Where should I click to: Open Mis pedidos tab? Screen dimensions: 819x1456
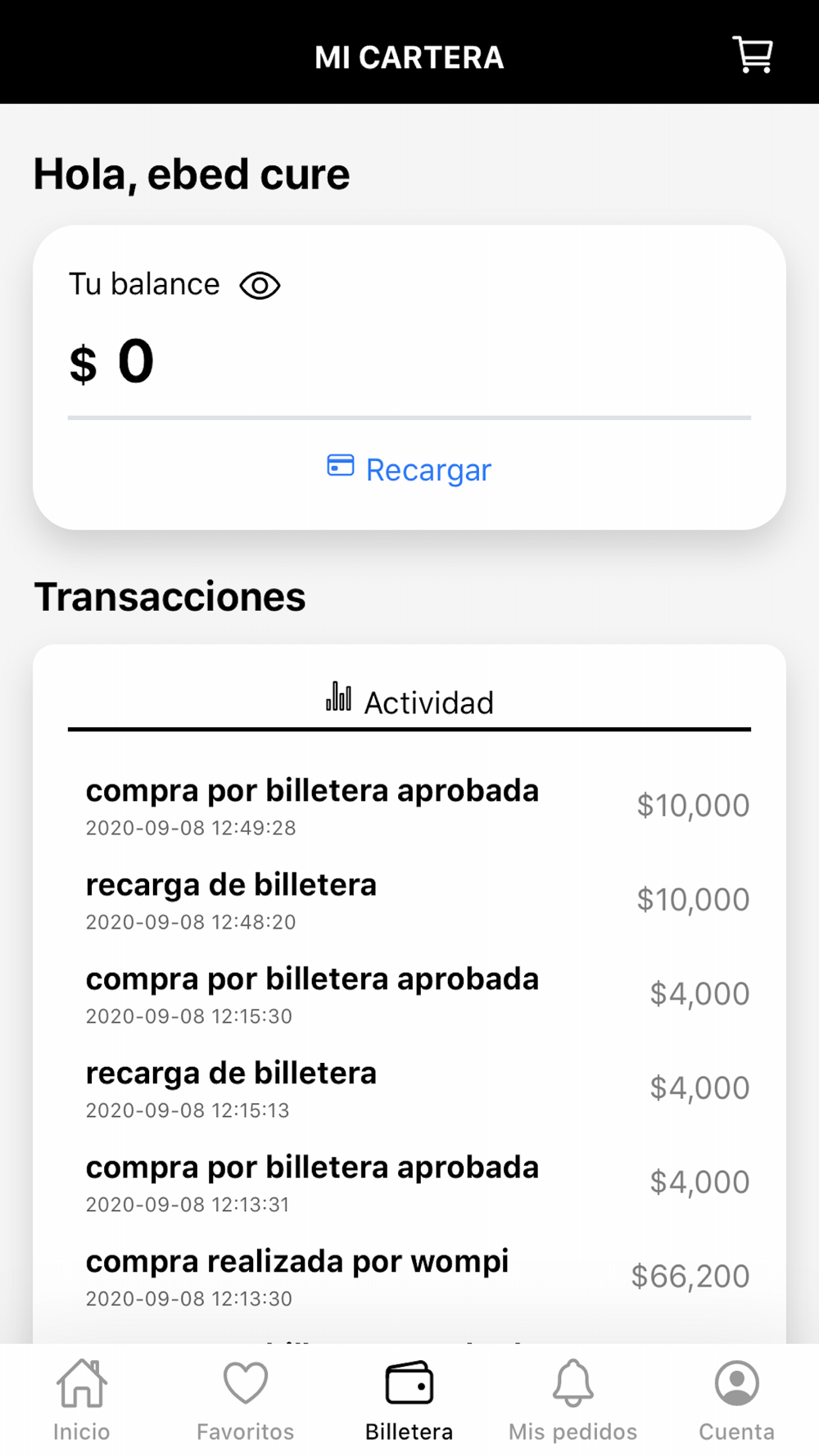[572, 1400]
